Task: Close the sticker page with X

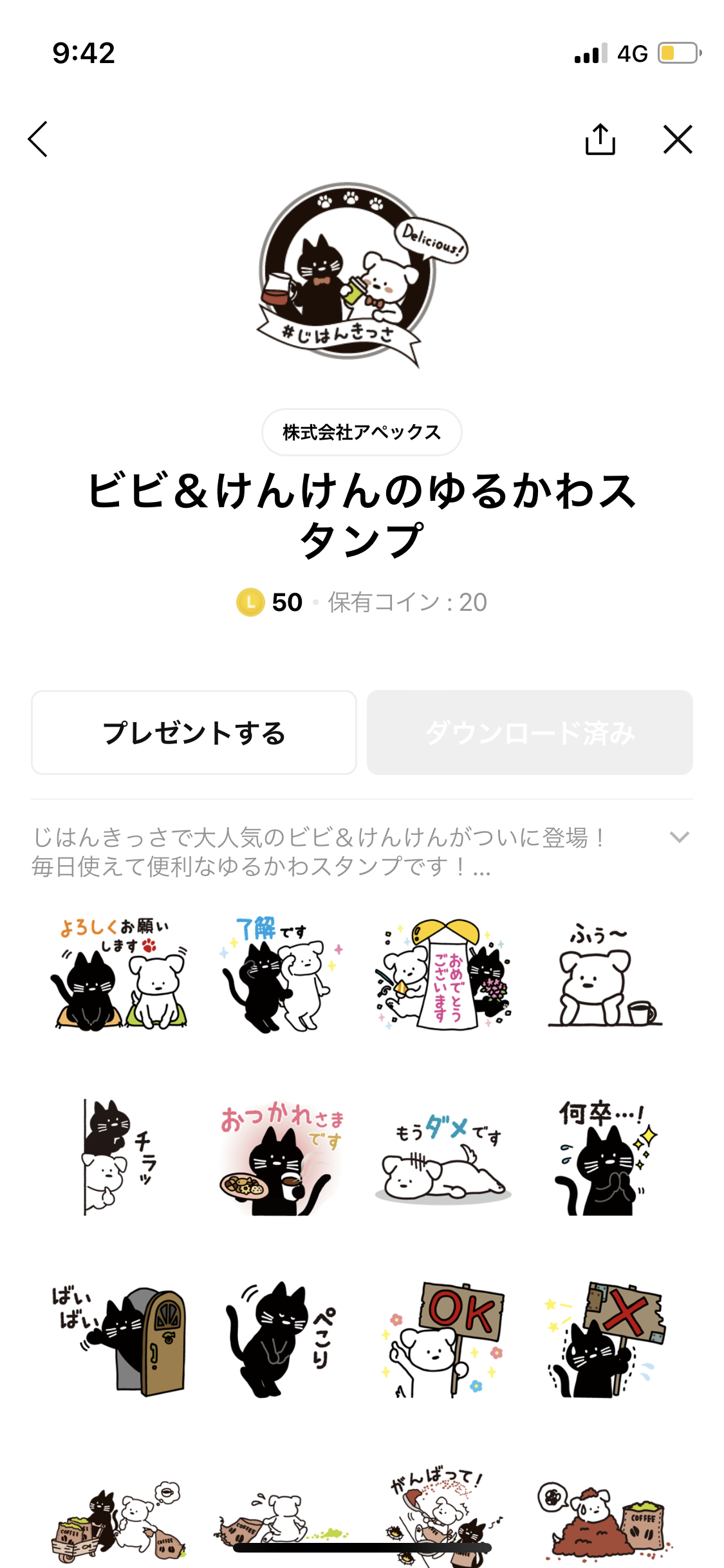Action: pos(678,139)
